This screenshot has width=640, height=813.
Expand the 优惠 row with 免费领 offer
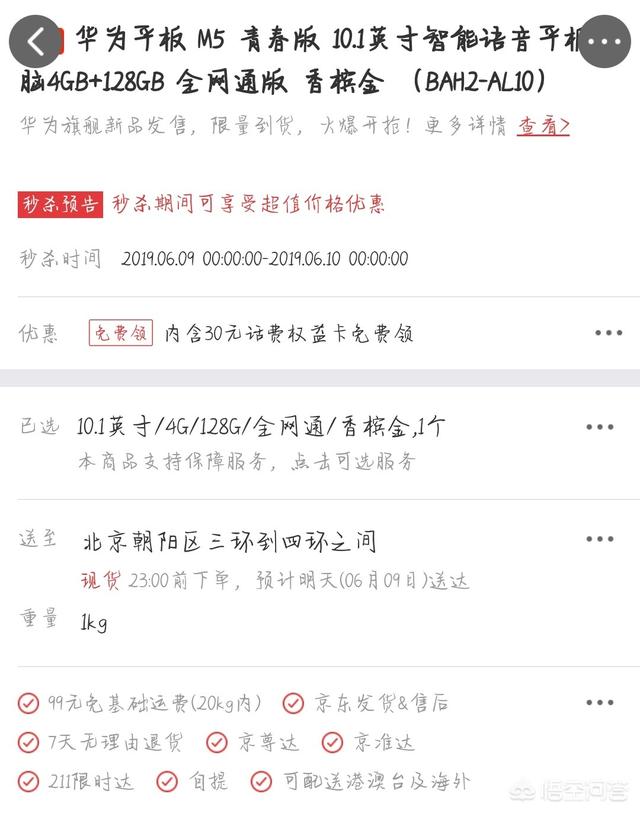point(608,333)
